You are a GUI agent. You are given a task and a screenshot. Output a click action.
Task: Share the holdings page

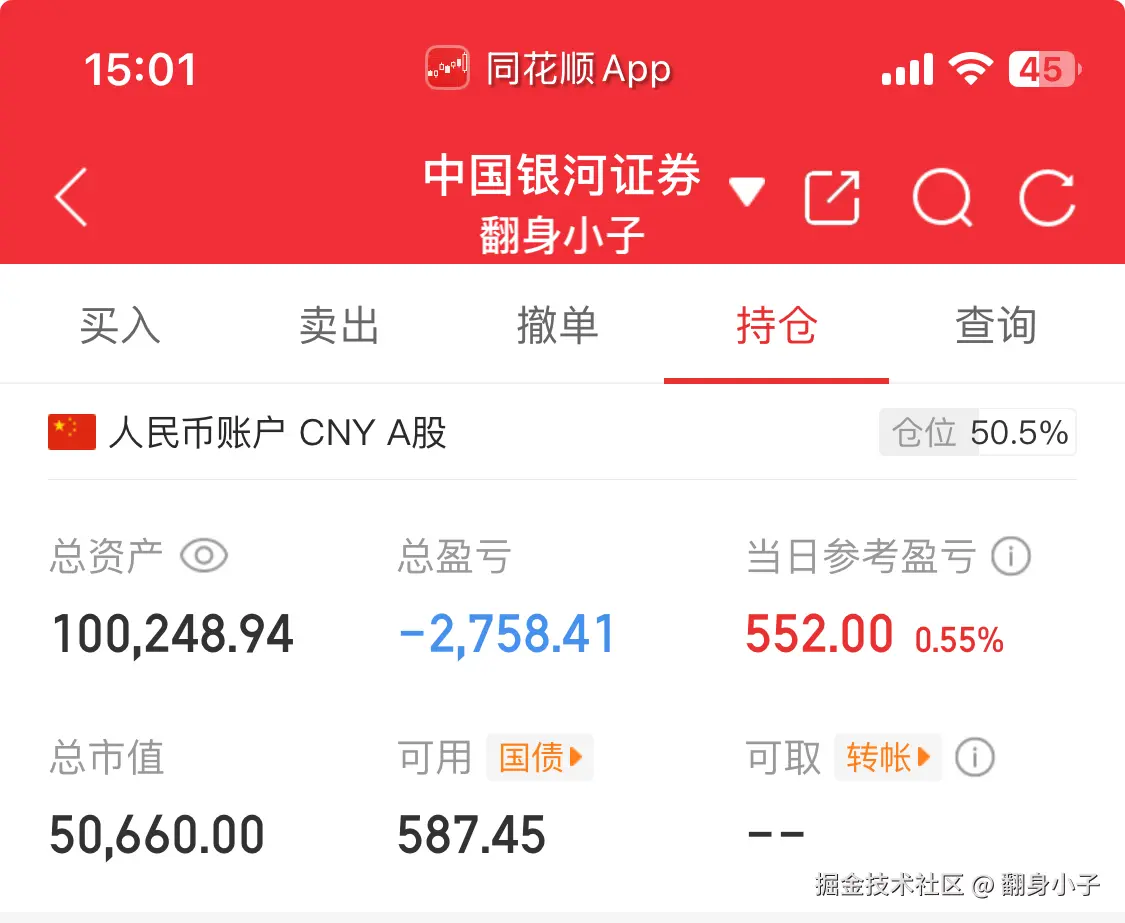[832, 197]
